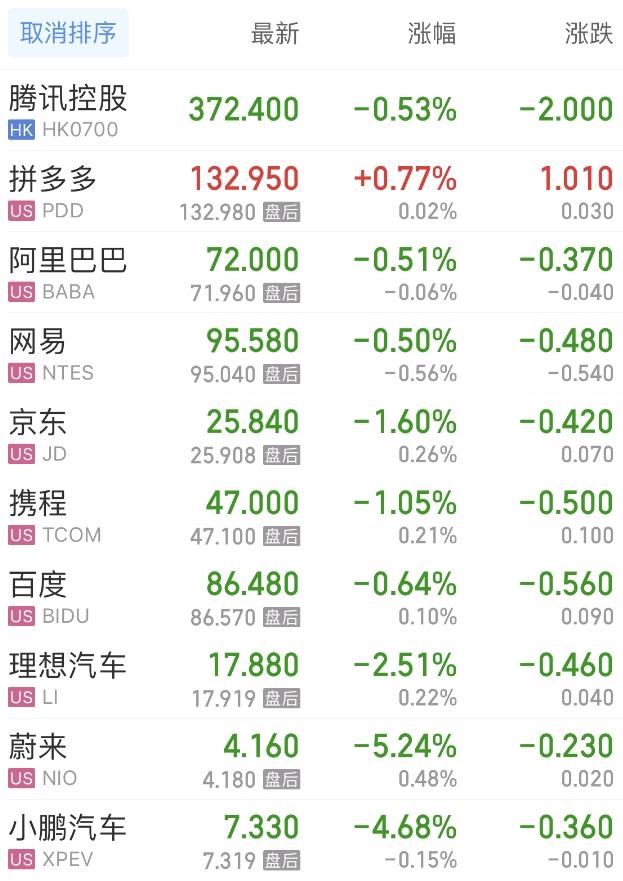Select the 京东 JD stock
Screen dimensions: 623x881
pyautogui.click(x=40, y=434)
